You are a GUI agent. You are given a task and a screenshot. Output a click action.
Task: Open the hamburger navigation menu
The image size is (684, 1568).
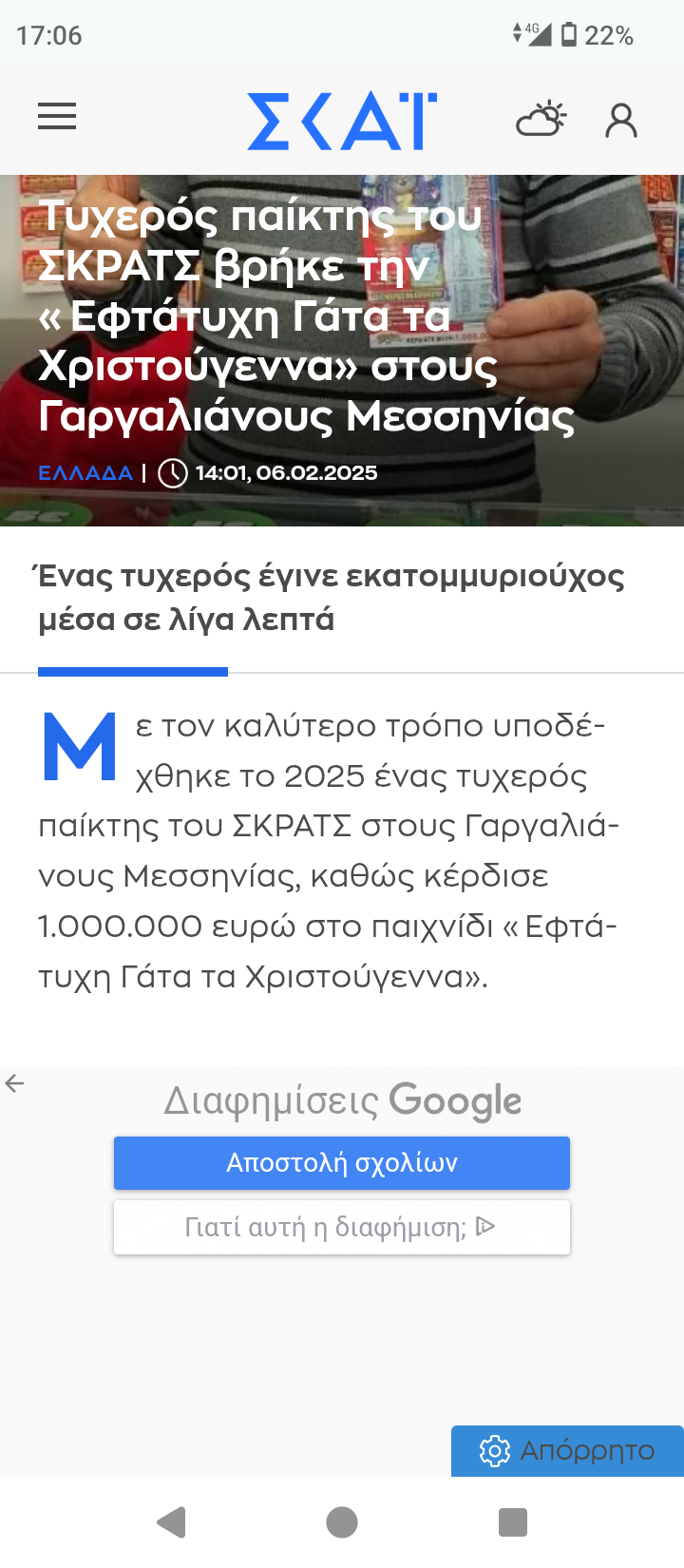57,118
